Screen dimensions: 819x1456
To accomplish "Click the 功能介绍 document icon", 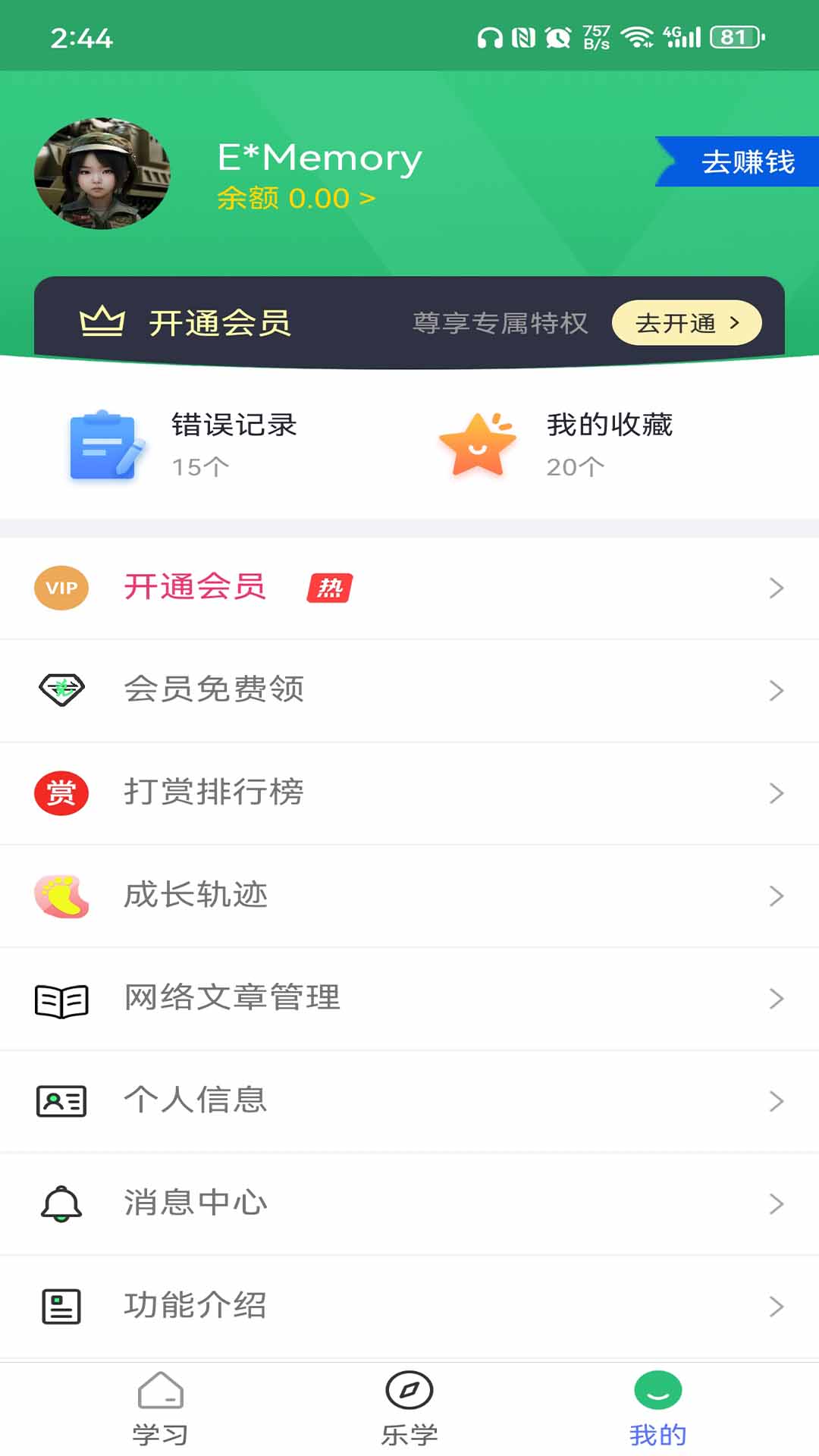I will (x=61, y=1307).
